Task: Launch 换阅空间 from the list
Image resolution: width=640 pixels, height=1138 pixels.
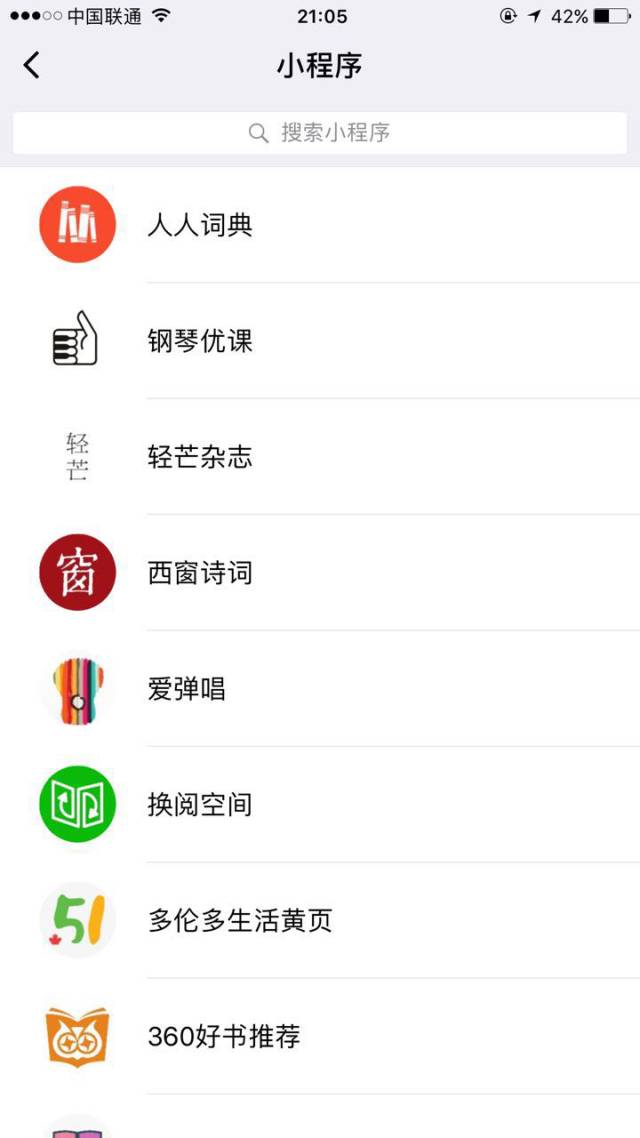Action: click(320, 804)
